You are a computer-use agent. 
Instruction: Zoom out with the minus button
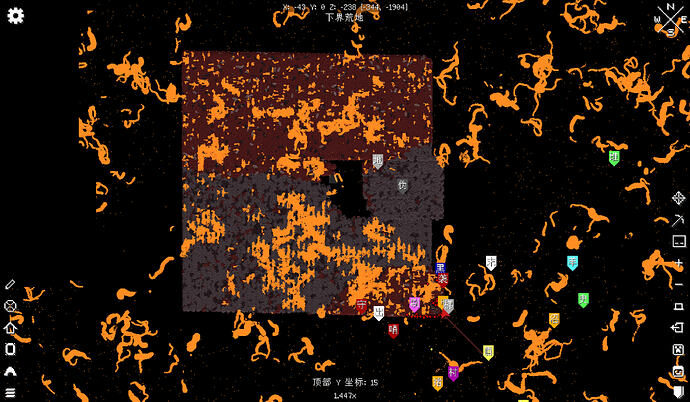click(678, 283)
